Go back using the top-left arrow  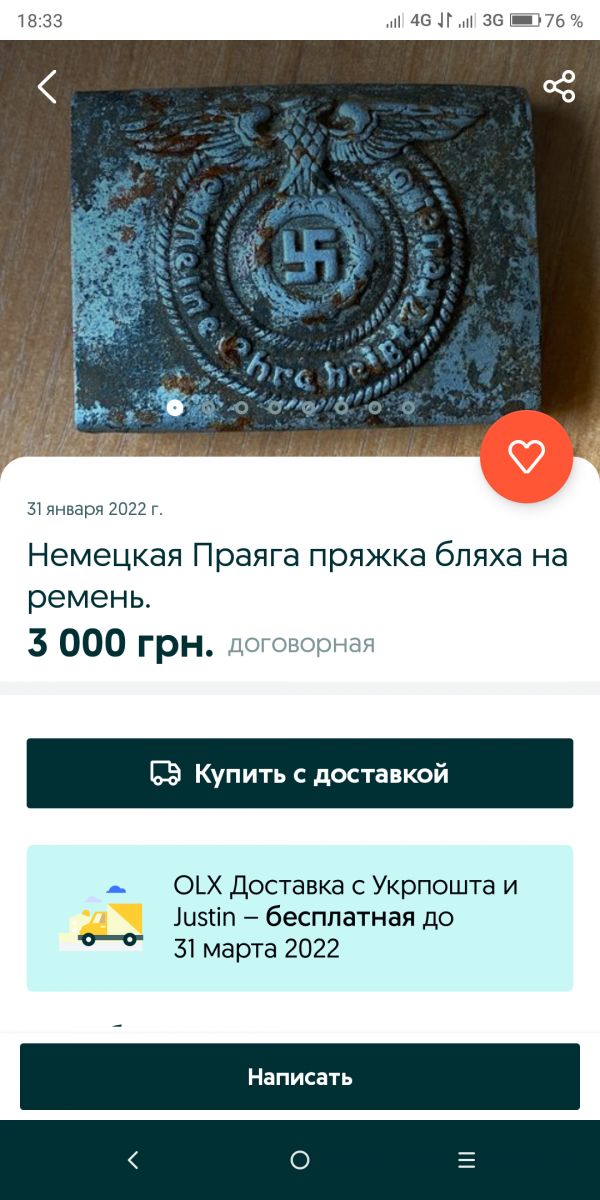(47, 87)
